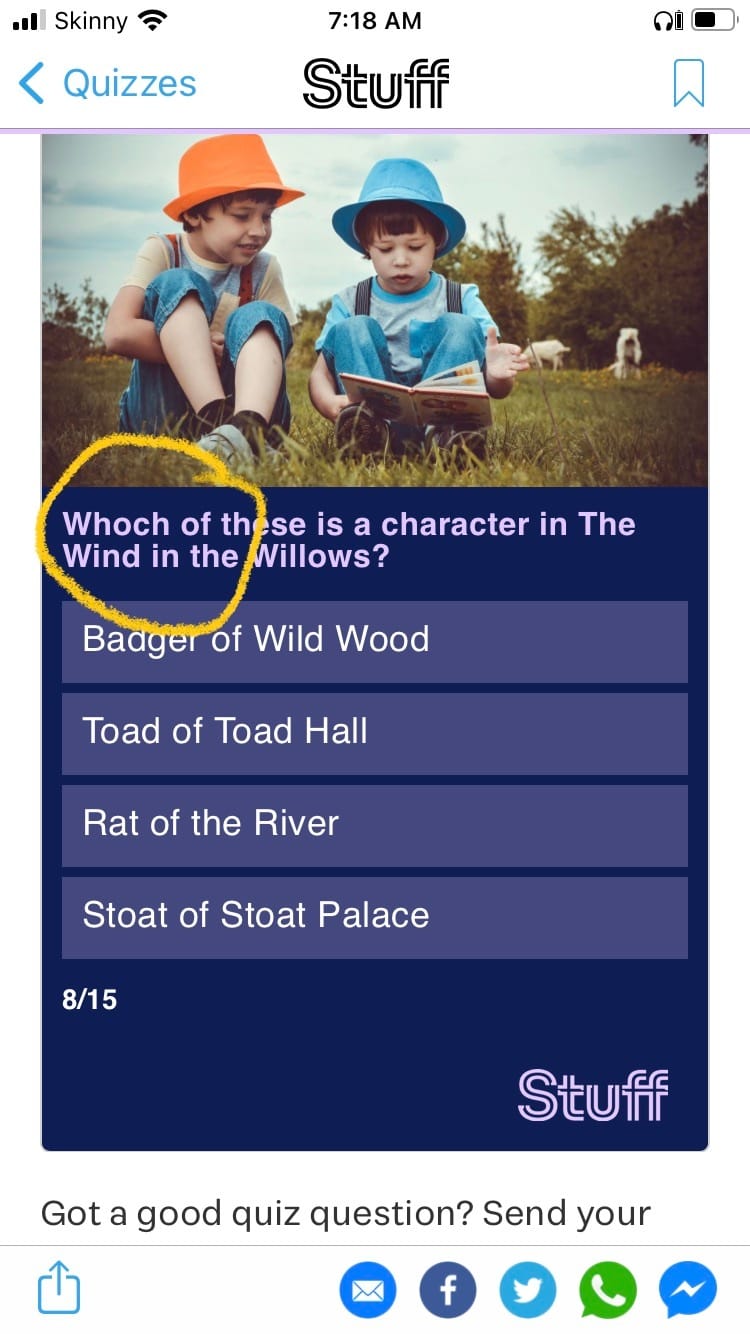Image resolution: width=750 pixels, height=1334 pixels.
Task: Send the quiz through WhatsApp
Action: pyautogui.click(x=608, y=1290)
